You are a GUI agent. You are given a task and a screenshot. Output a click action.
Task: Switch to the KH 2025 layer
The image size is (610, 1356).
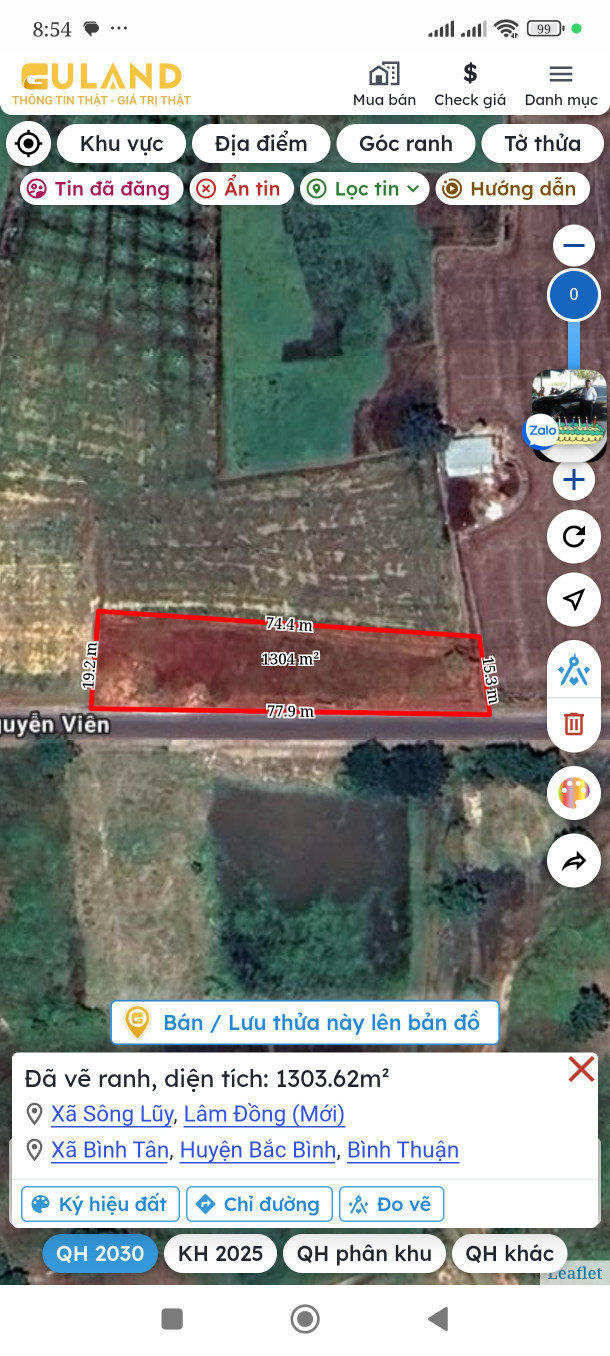(220, 1253)
